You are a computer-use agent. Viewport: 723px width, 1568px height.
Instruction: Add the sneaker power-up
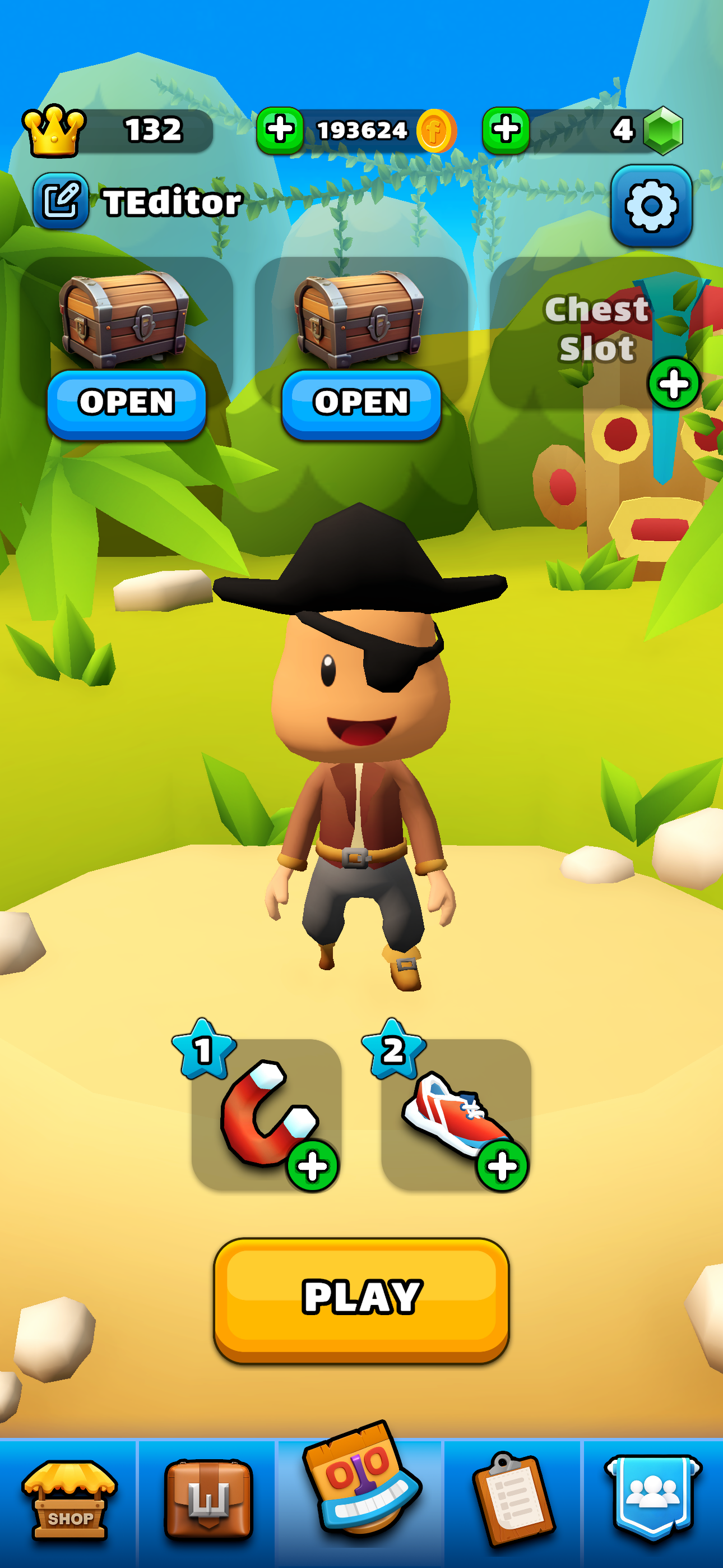pos(502,1166)
